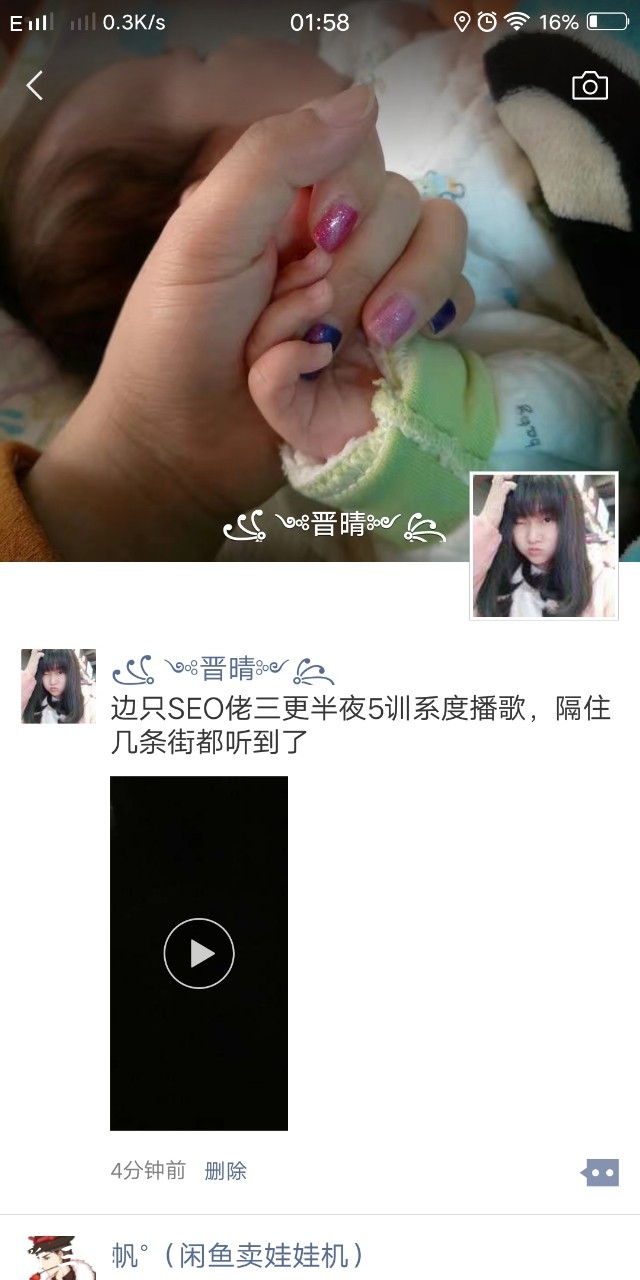The height and width of the screenshot is (1280, 640).
Task: Open the 晋晴 username link above the post
Action: (x=222, y=669)
